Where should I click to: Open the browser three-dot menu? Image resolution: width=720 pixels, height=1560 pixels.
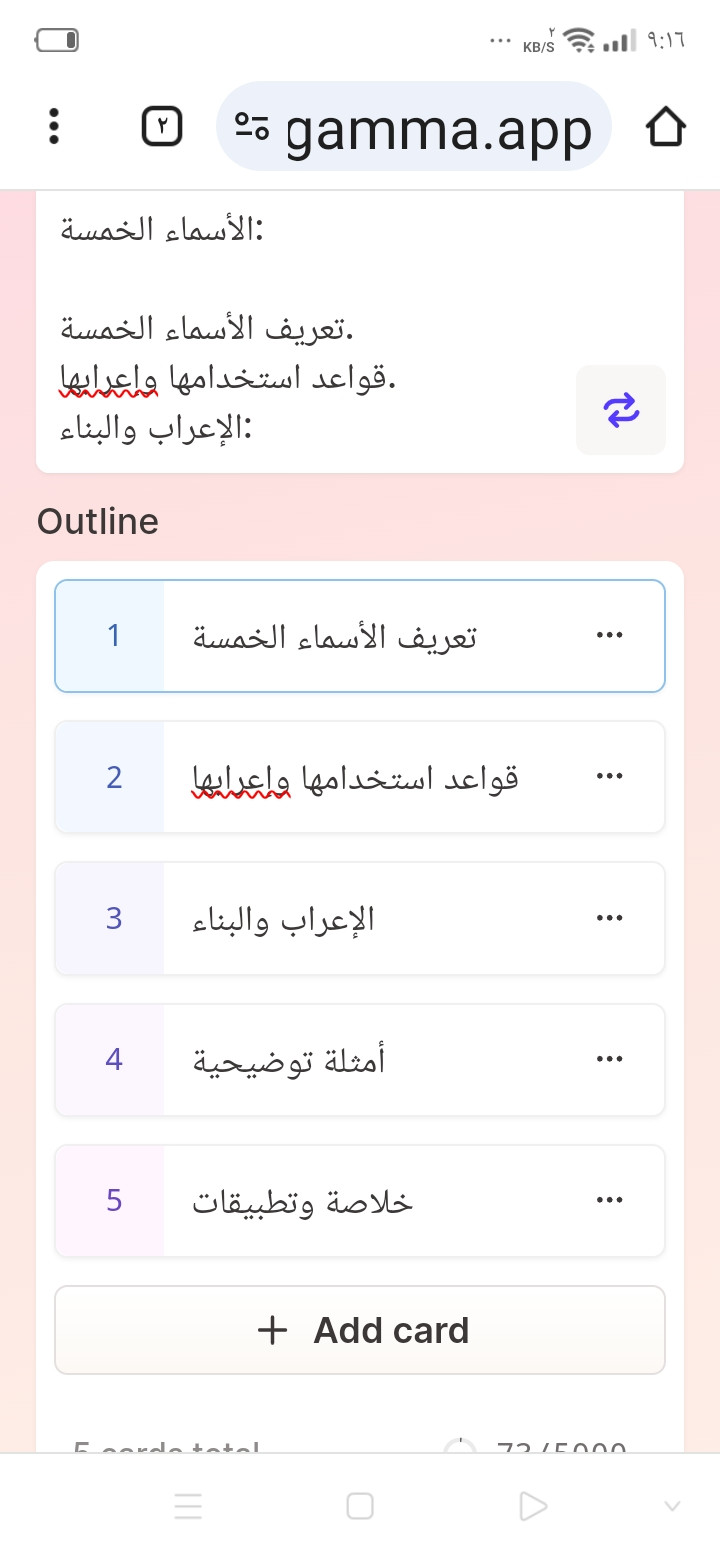tap(54, 127)
